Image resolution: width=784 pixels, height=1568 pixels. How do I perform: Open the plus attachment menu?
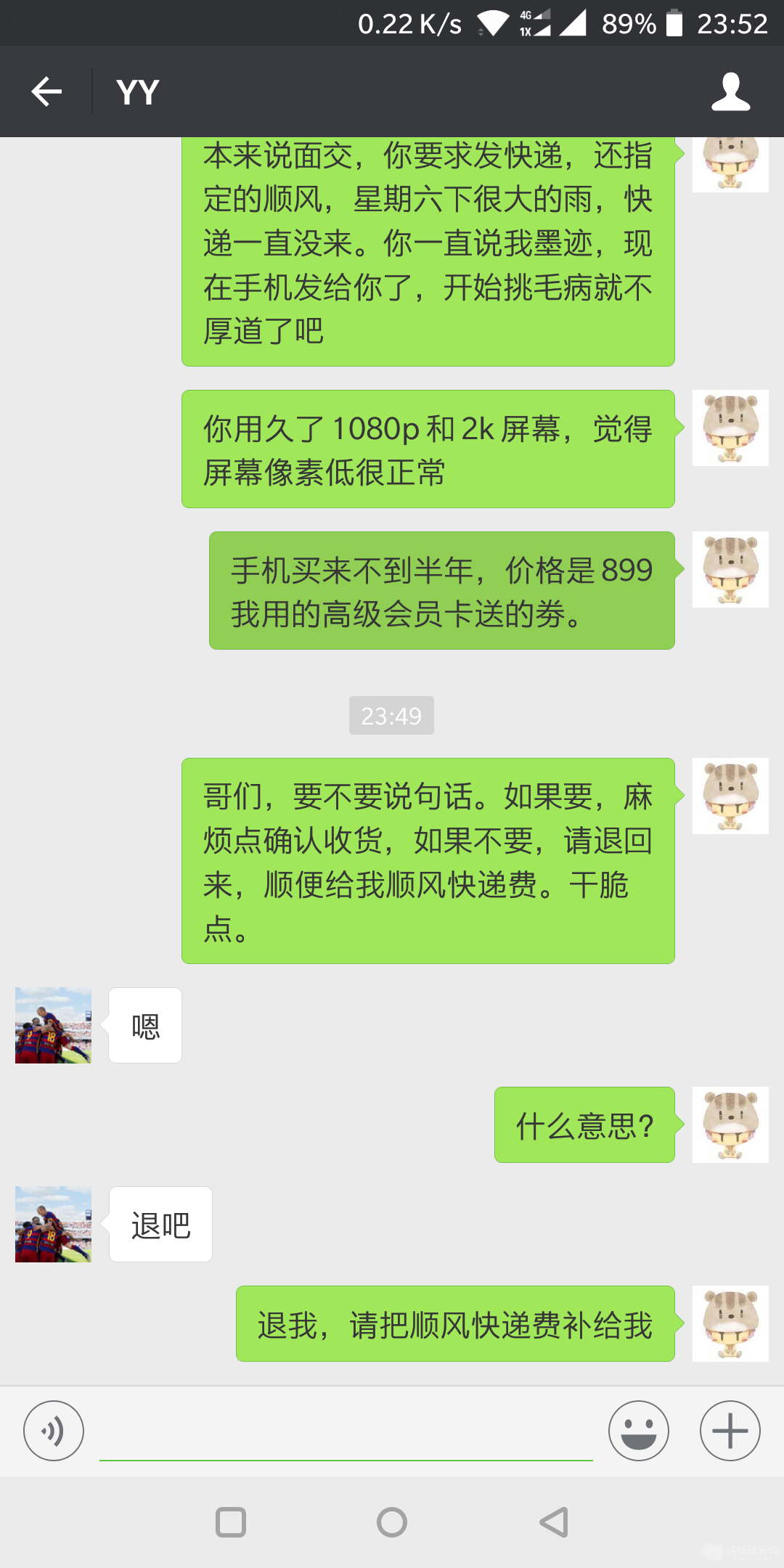730,1431
